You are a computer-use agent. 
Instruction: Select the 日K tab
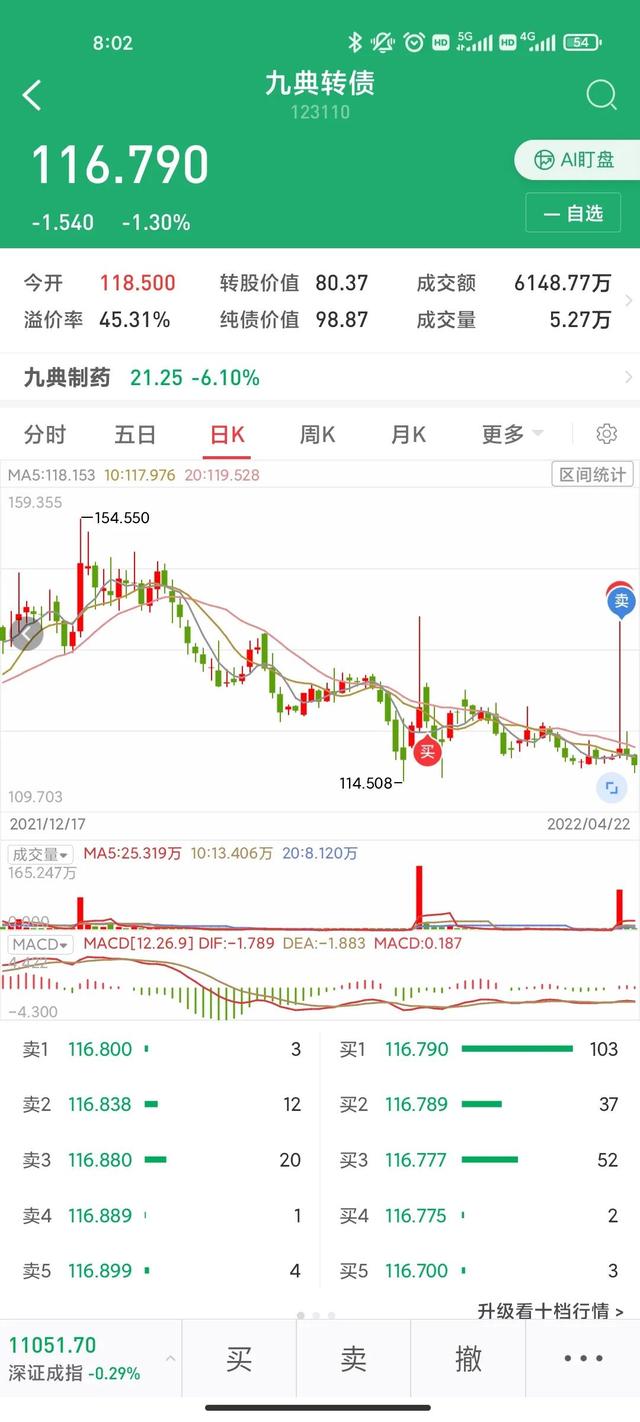coord(227,435)
